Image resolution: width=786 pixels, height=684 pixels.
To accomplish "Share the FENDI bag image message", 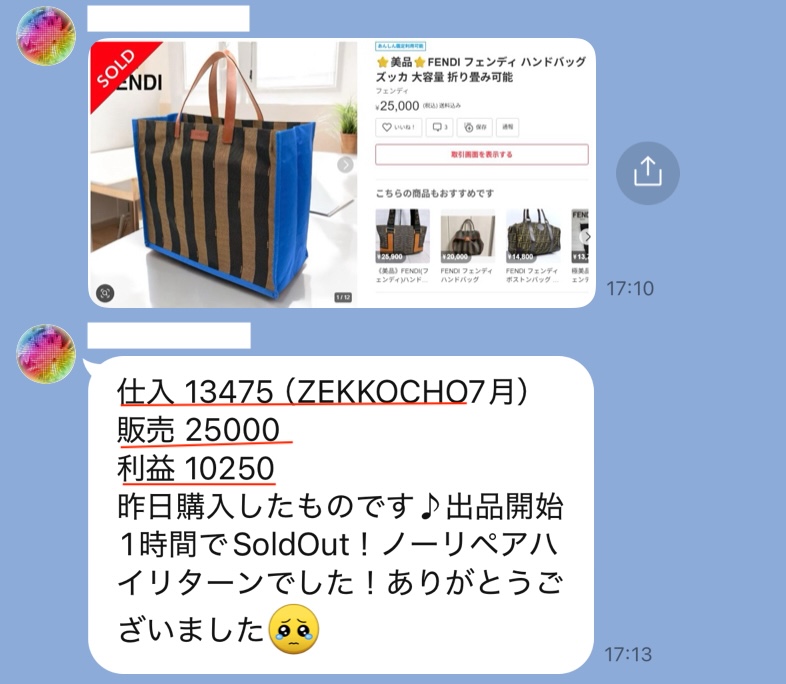I will (647, 173).
